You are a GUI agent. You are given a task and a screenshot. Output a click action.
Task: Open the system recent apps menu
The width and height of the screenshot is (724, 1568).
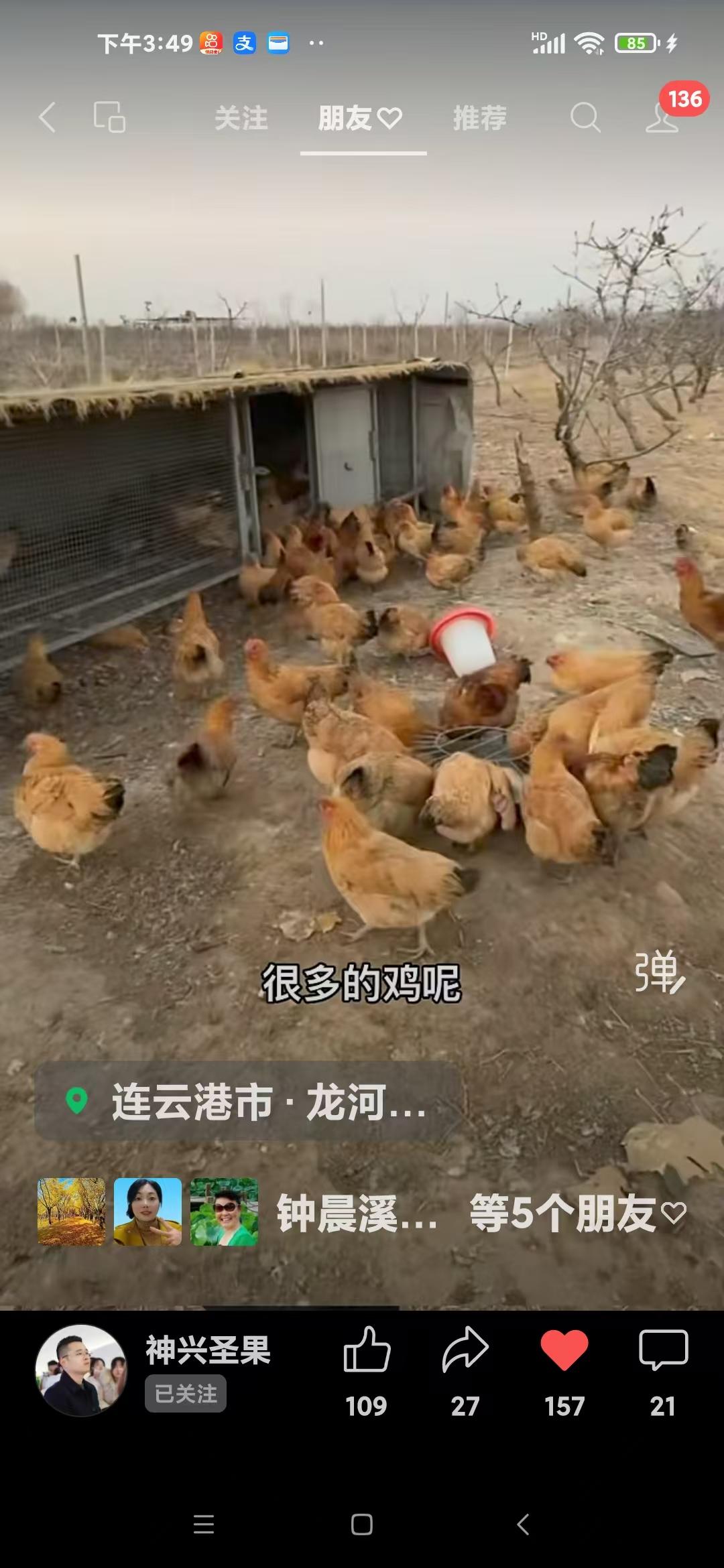pyautogui.click(x=204, y=1524)
